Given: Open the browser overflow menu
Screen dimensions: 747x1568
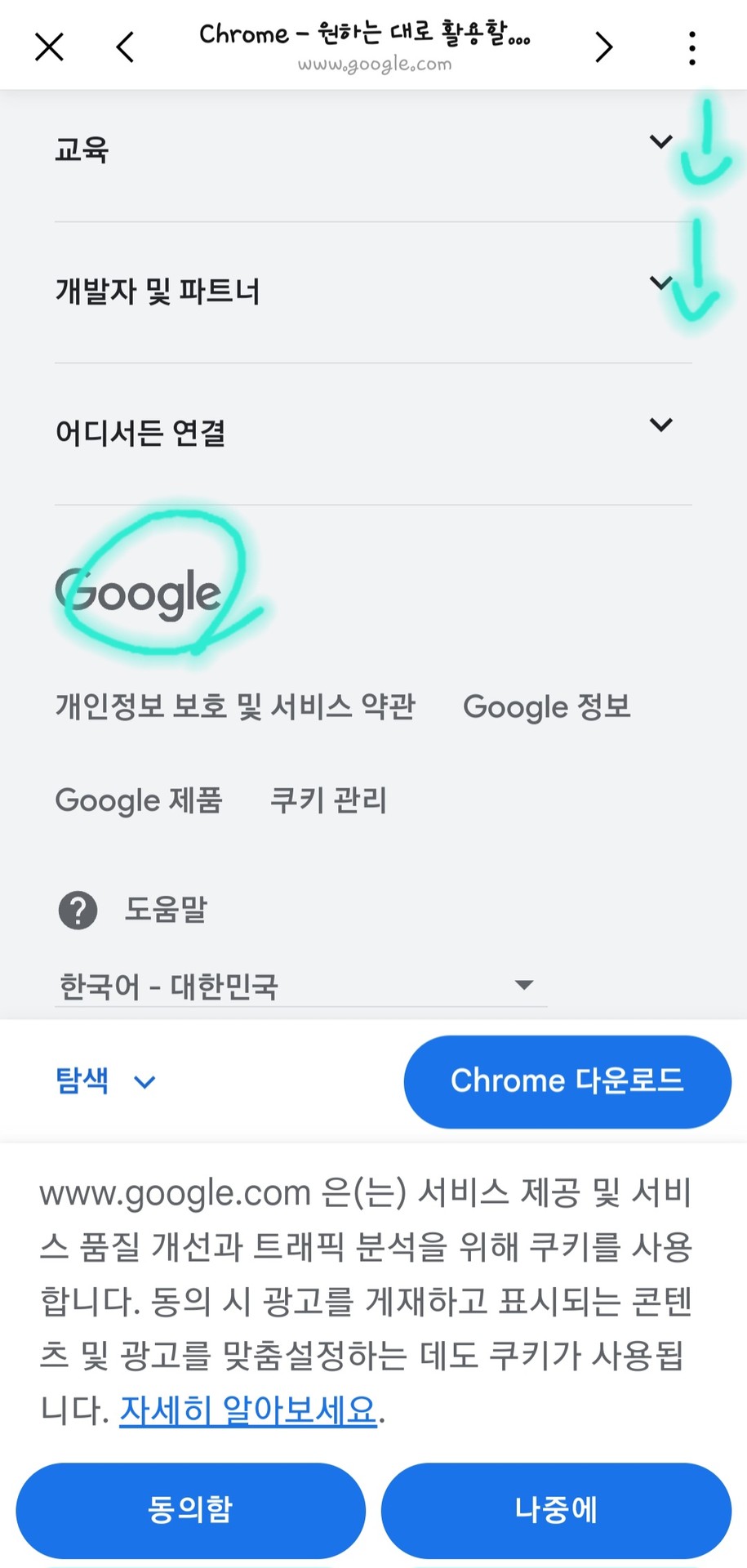Looking at the screenshot, I should [691, 47].
